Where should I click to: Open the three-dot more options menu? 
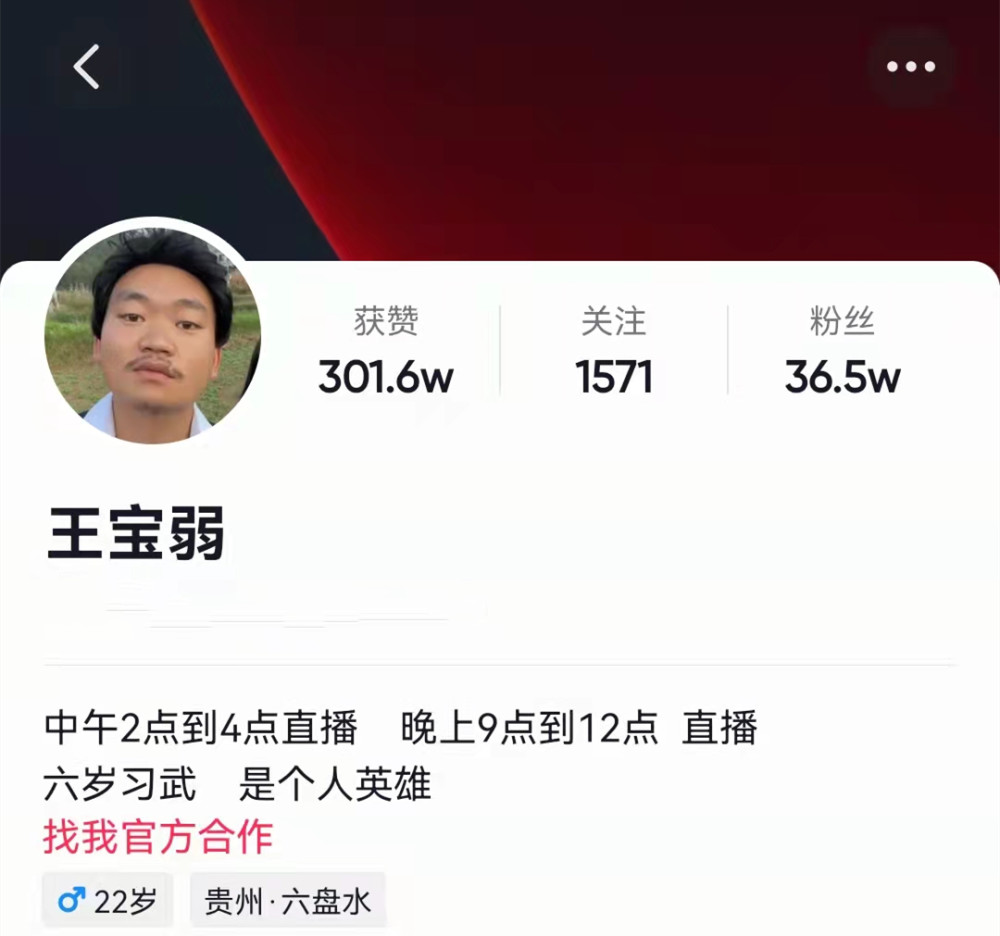[911, 66]
